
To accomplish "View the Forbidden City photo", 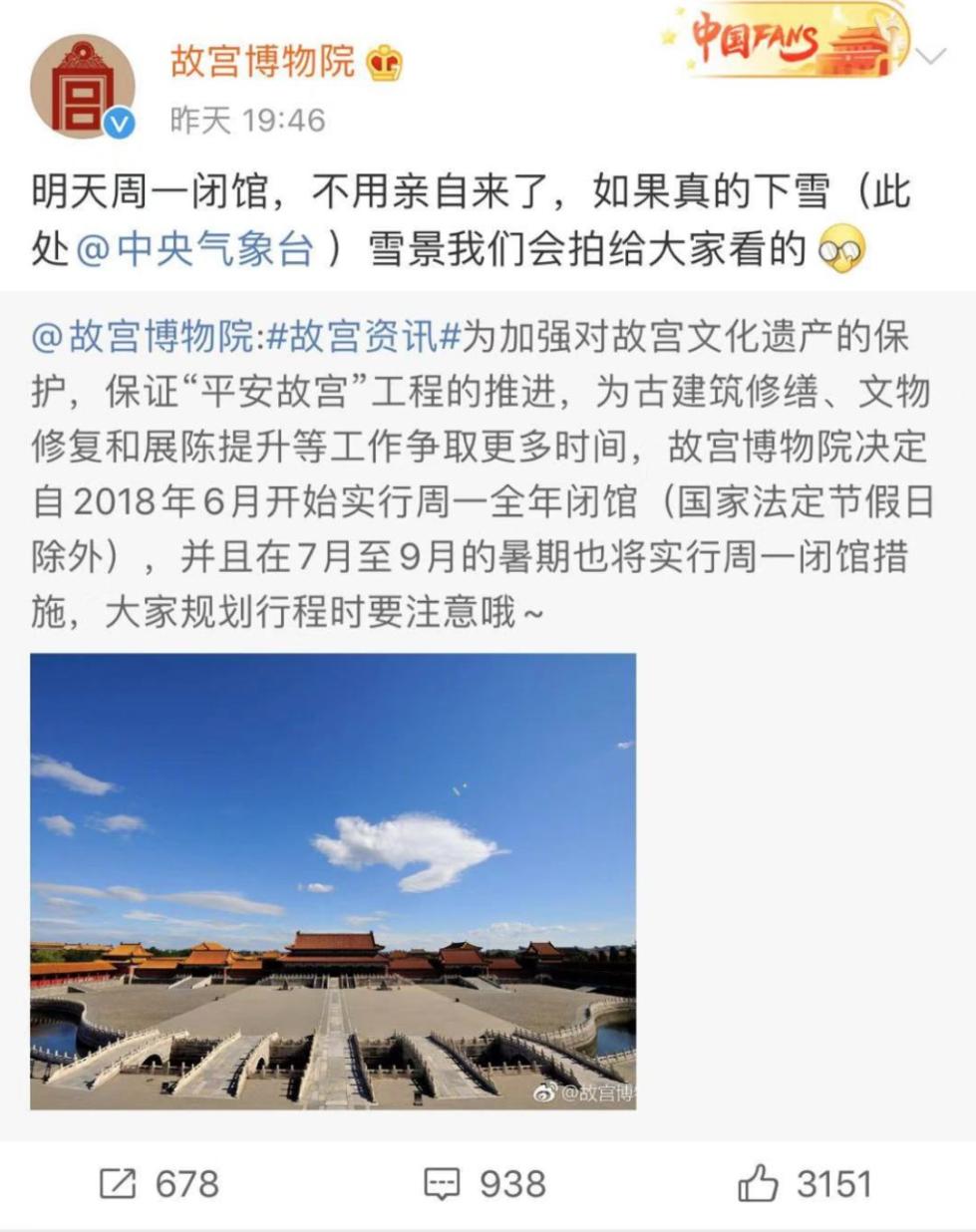I will coord(333,881).
